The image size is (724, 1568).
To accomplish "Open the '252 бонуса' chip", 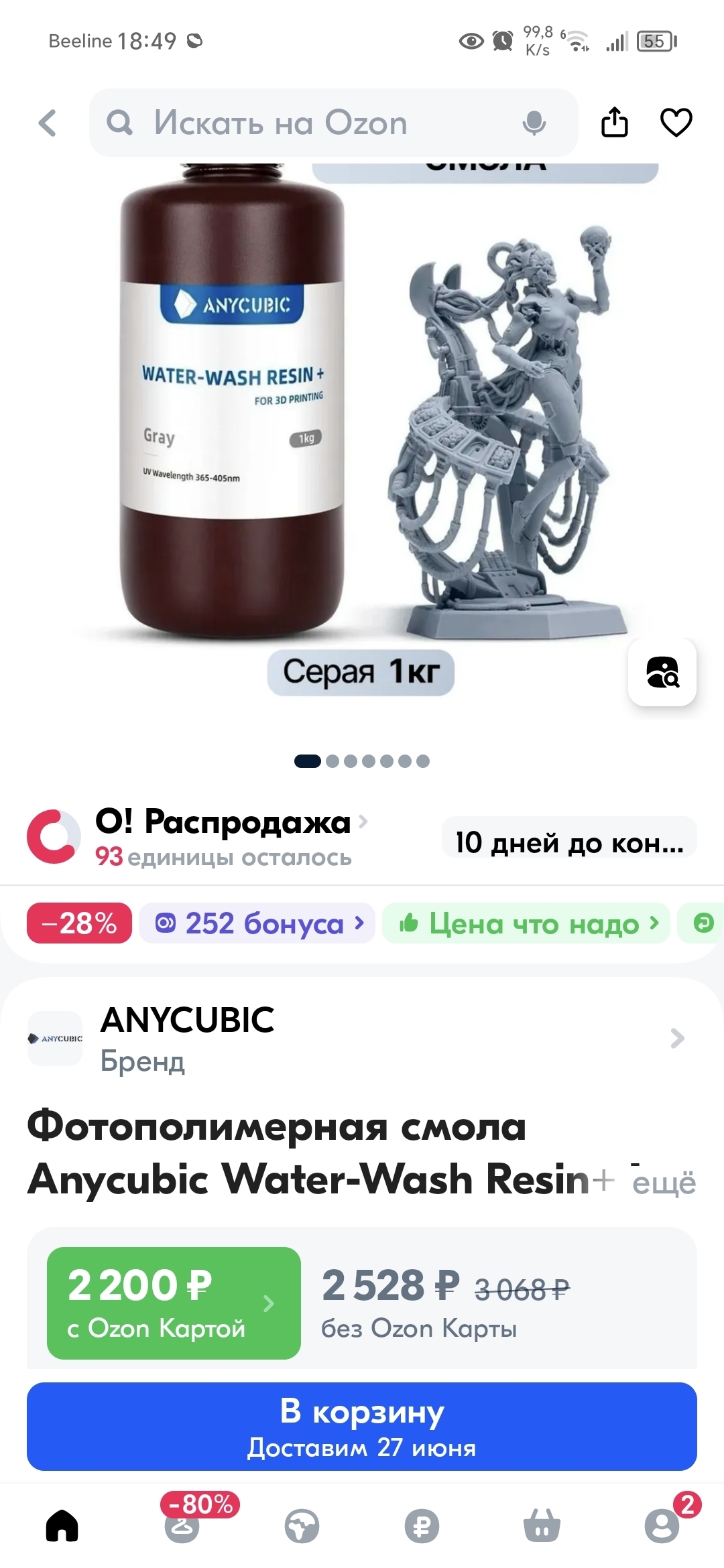I will point(257,923).
